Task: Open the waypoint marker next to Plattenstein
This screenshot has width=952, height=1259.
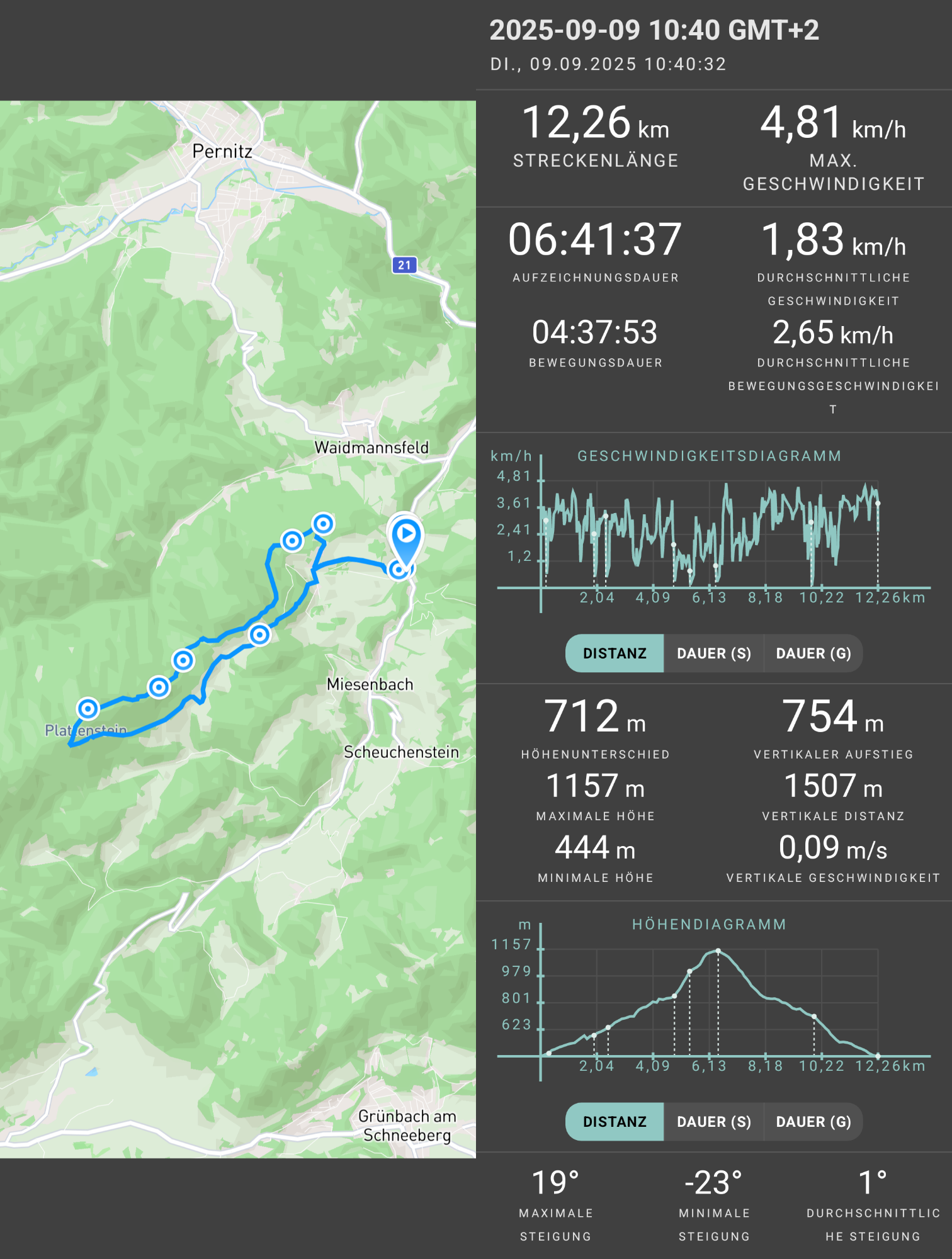Action: (88, 709)
